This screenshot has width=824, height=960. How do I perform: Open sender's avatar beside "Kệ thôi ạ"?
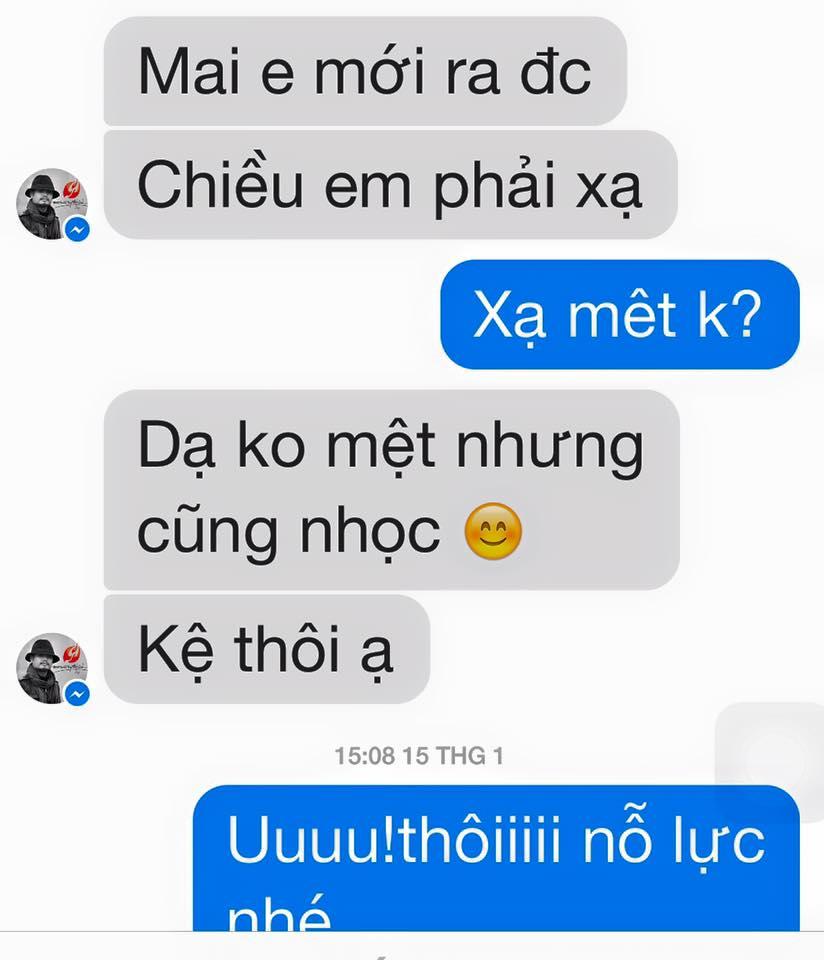[x=52, y=668]
